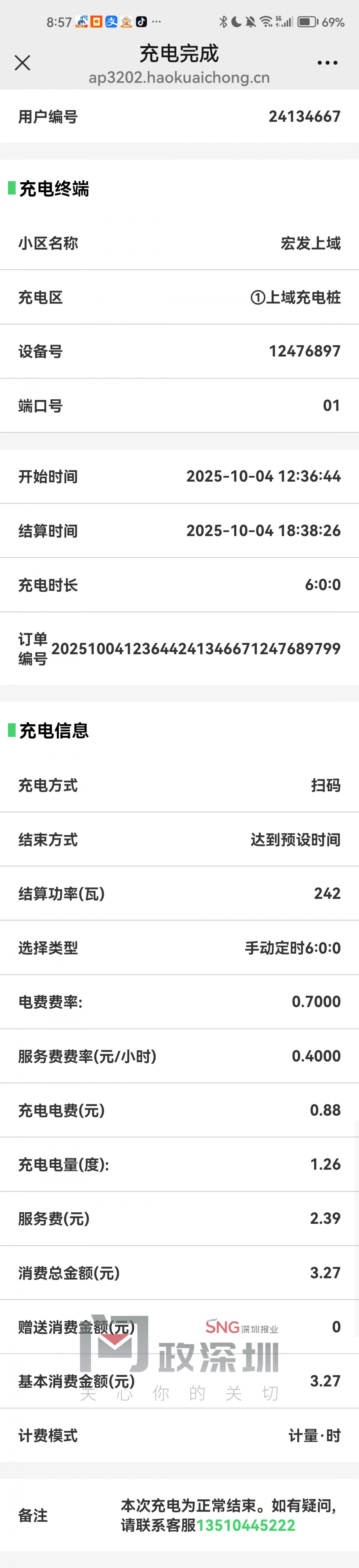
Task: Open the overflow menu
Action: tap(327, 63)
